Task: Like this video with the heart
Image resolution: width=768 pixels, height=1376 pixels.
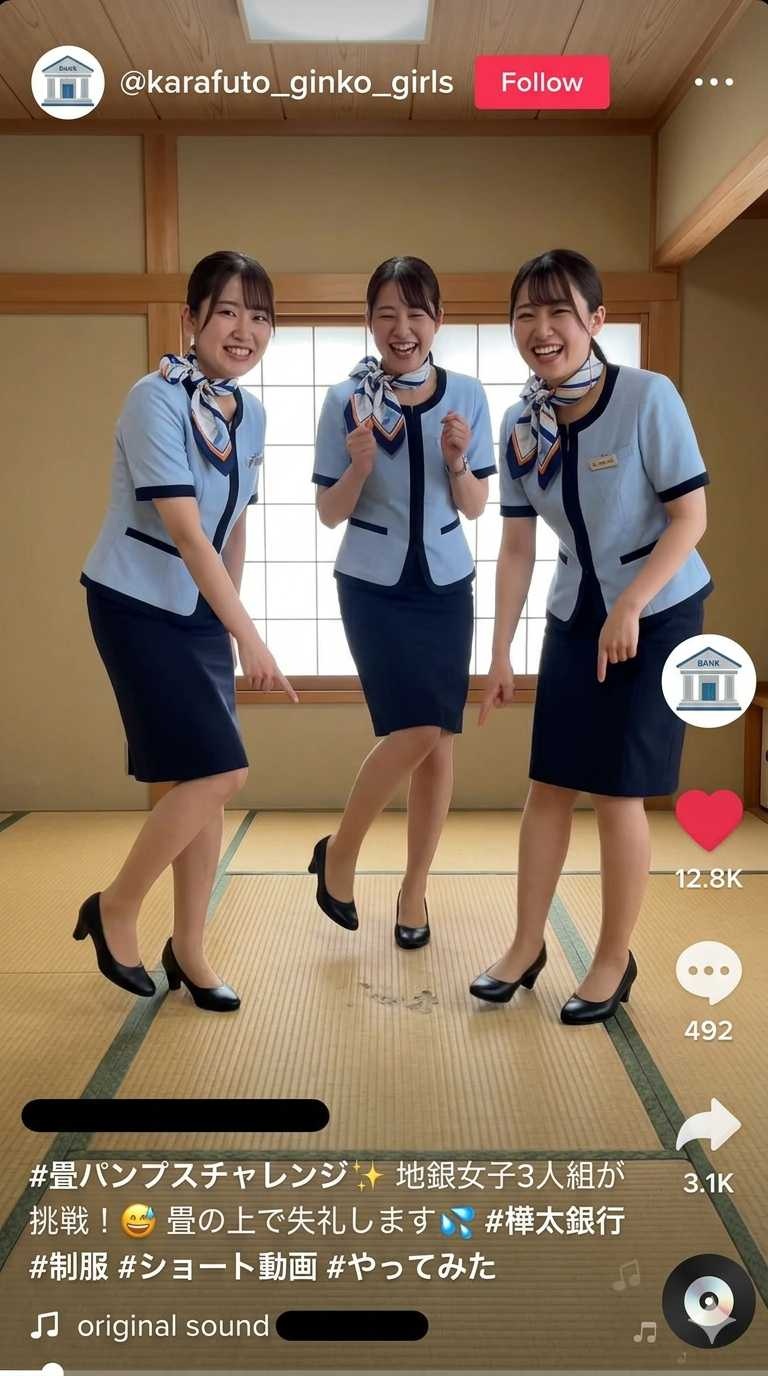Action: [x=709, y=820]
